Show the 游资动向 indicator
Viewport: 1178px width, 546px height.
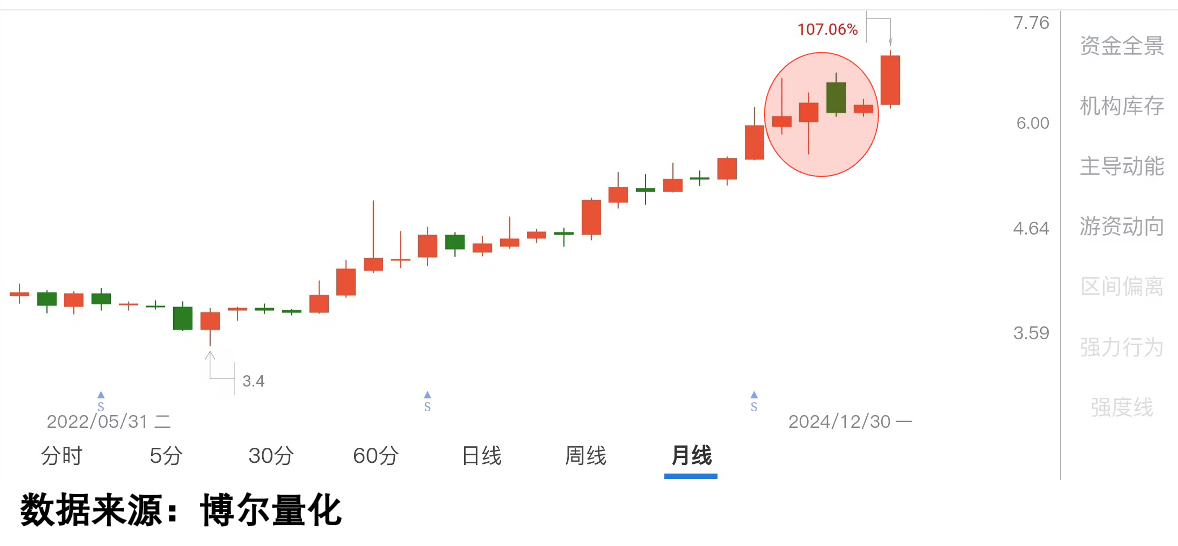1122,227
